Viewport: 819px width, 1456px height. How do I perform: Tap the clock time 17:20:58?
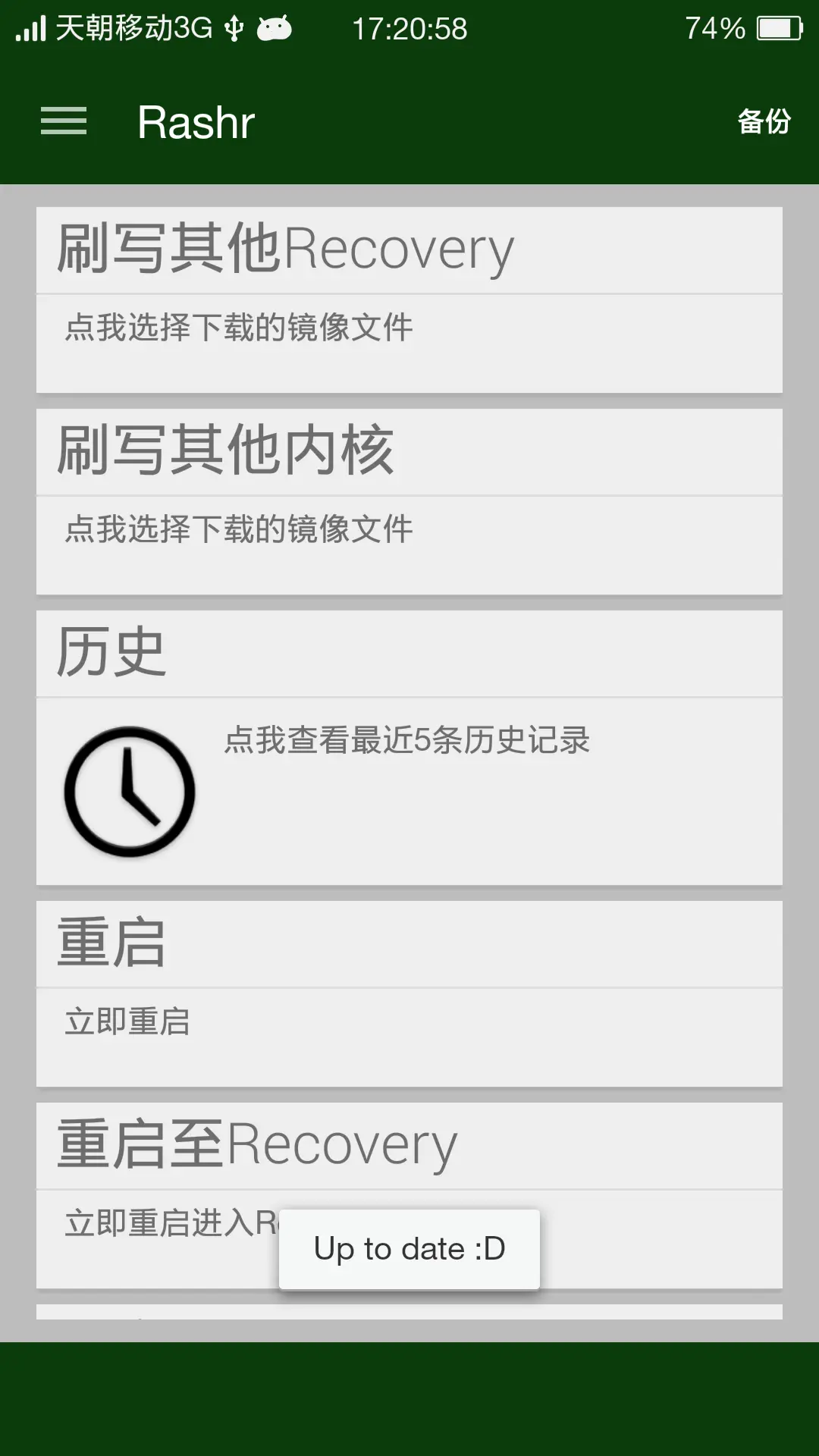pos(409,29)
